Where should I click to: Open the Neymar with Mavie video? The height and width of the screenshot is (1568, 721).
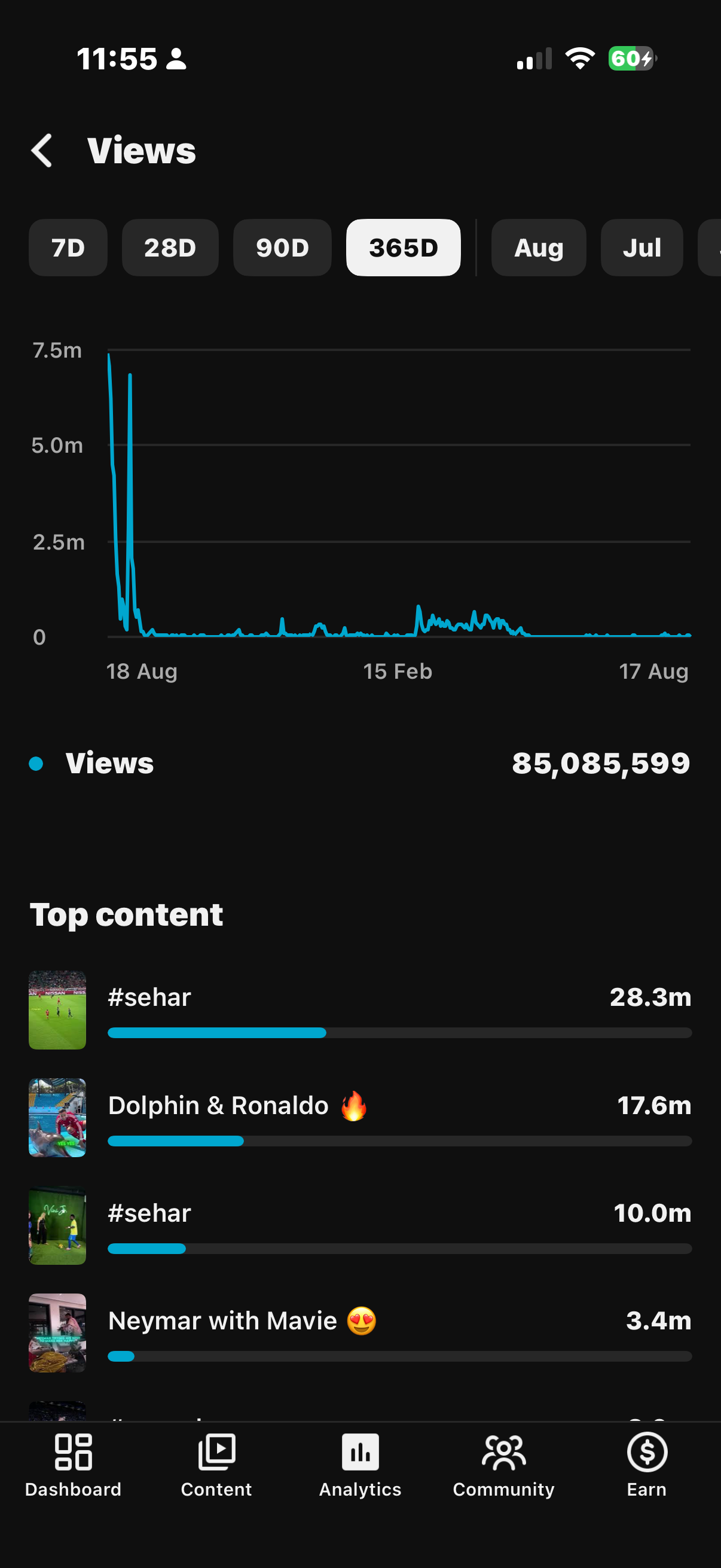coord(360,1333)
